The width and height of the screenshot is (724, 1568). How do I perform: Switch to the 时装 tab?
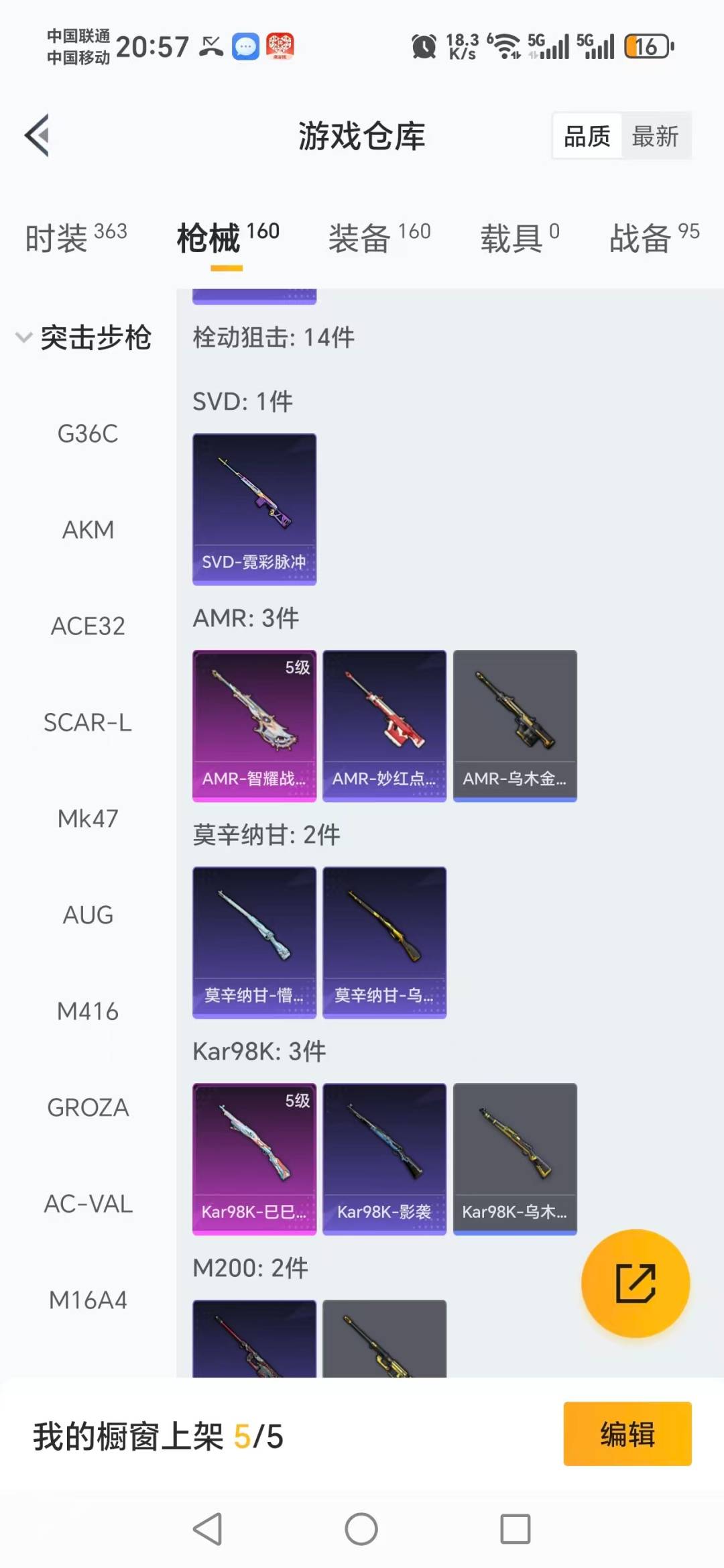coord(75,238)
